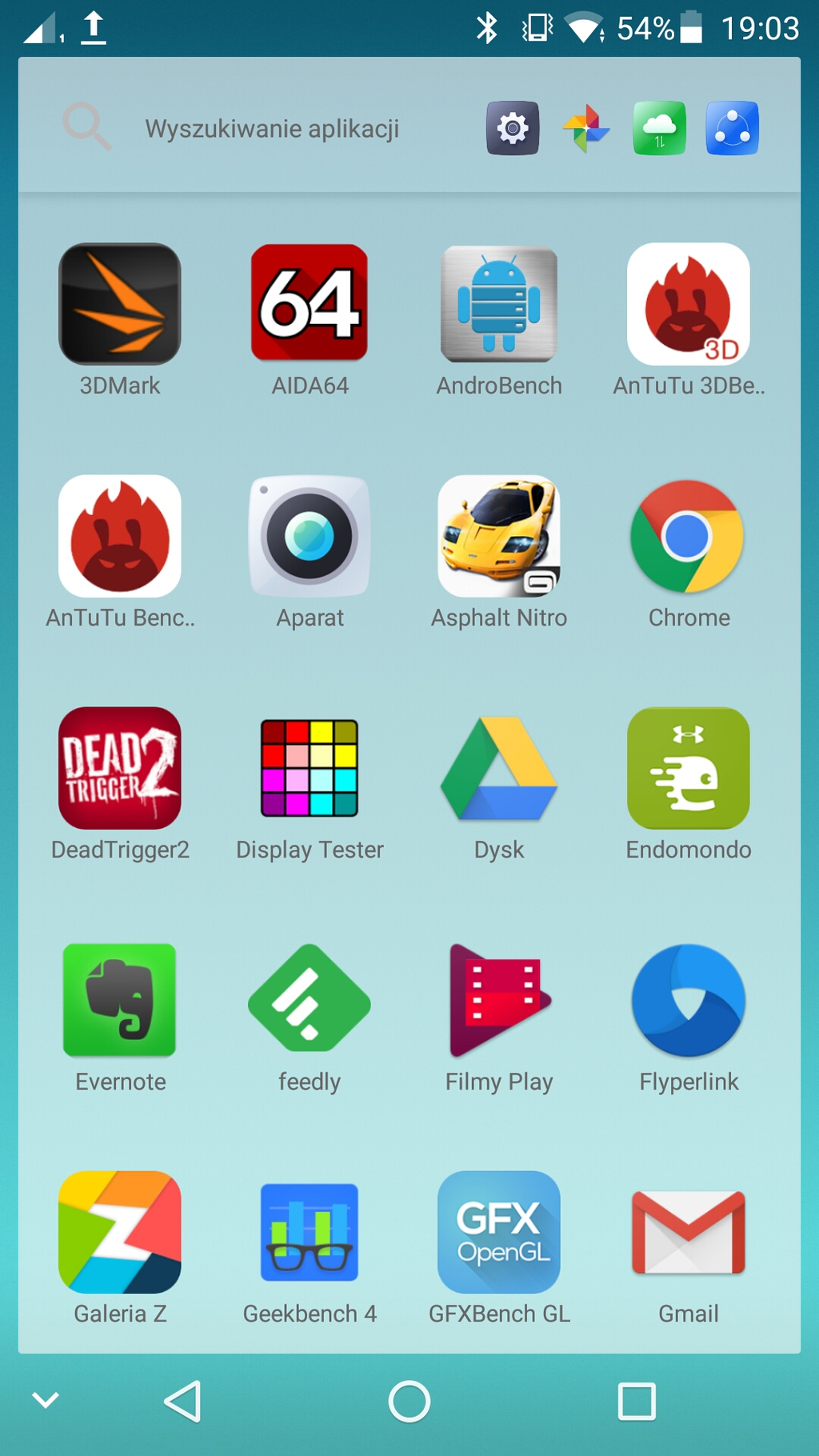This screenshot has height=1456, width=819.
Task: Open AnTuTu 3DBench
Action: 689,305
